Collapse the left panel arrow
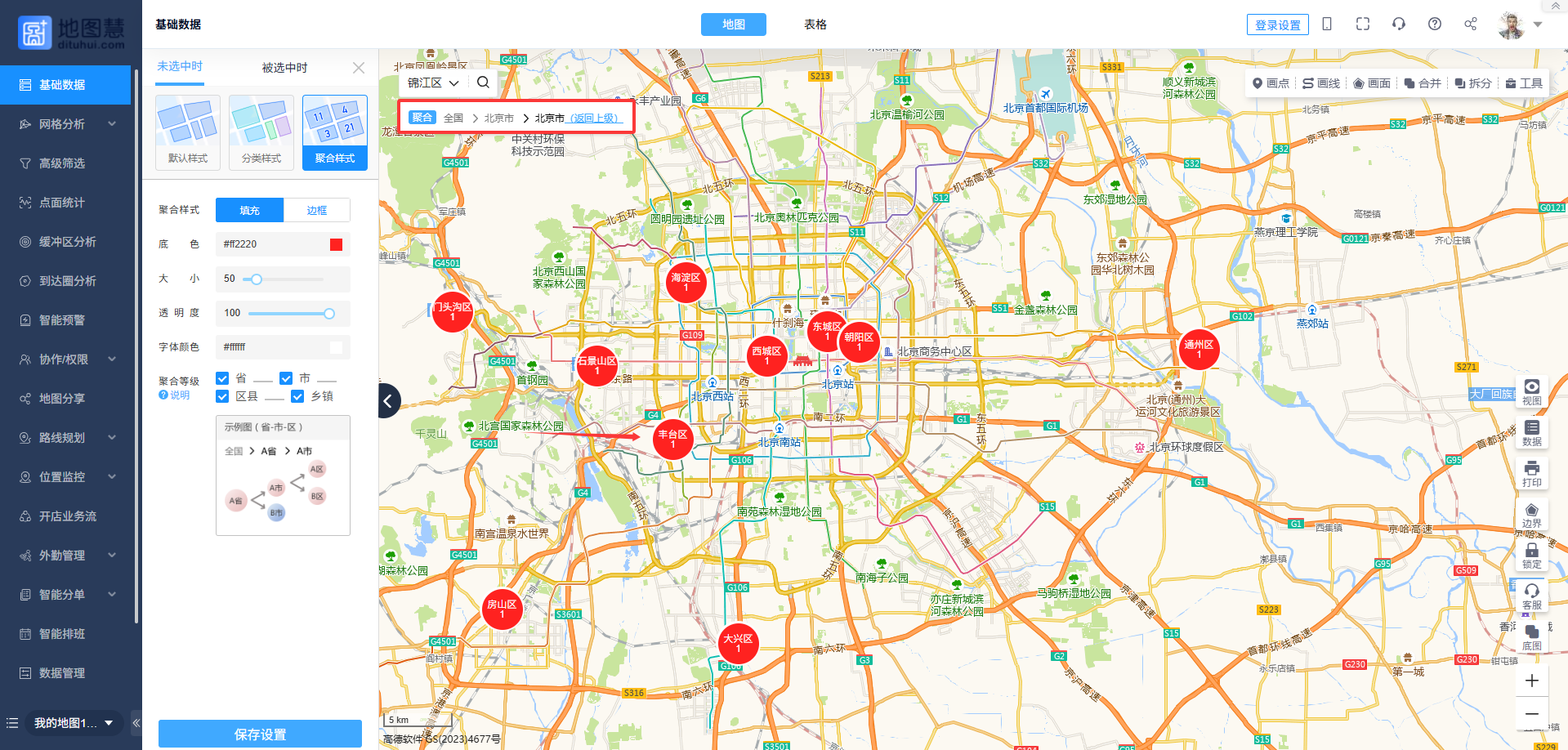Image resolution: width=1568 pixels, height=750 pixels. [x=388, y=400]
